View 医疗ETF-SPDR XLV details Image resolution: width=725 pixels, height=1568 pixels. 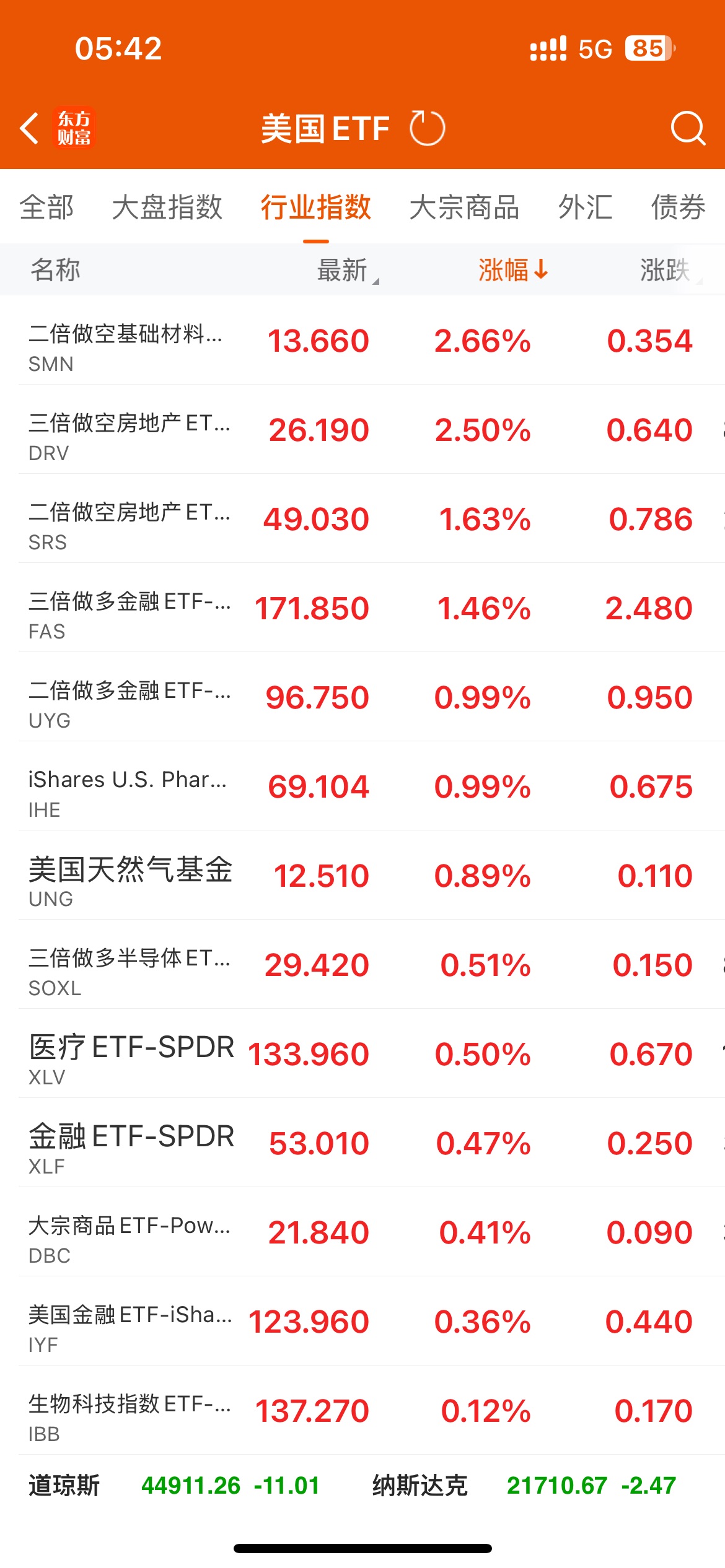[362, 1054]
